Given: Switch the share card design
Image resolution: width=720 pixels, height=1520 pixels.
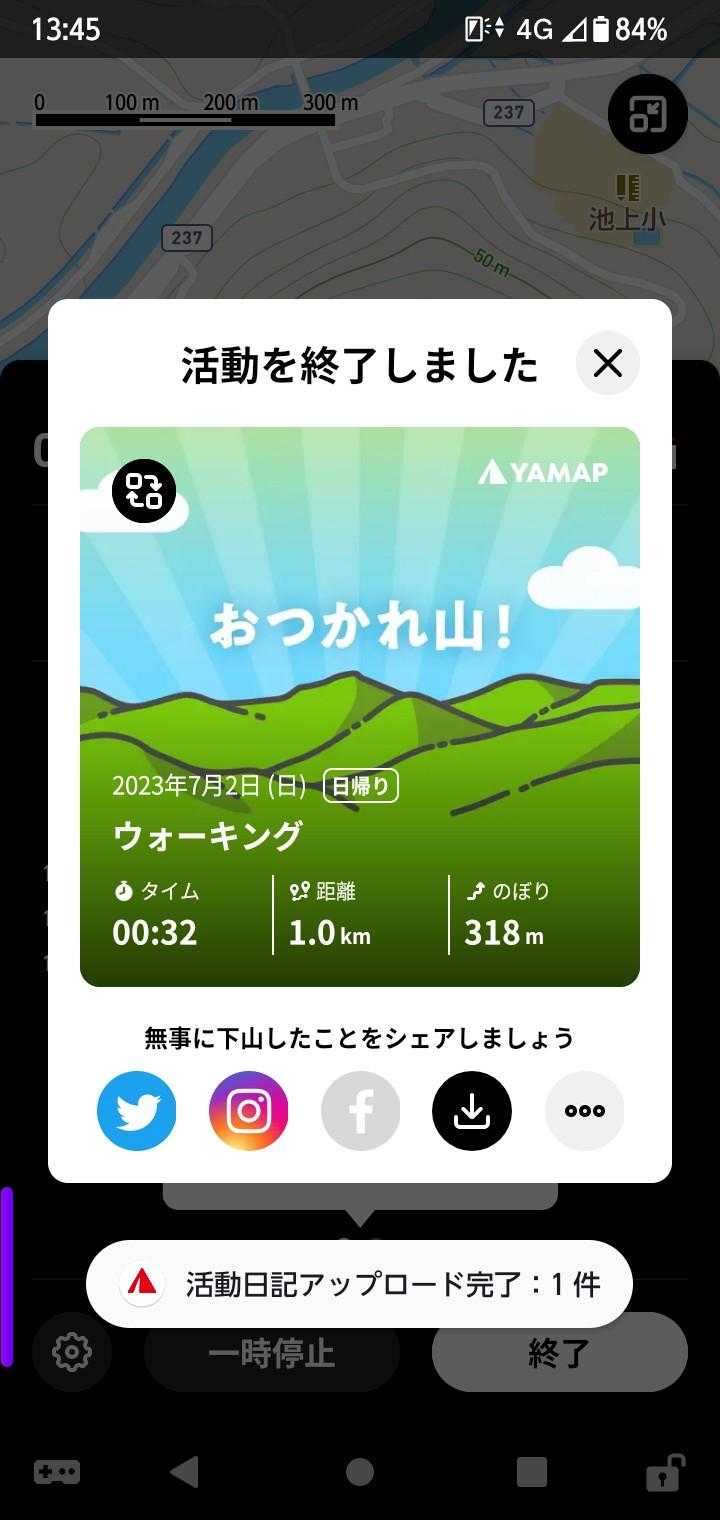Looking at the screenshot, I should pyautogui.click(x=144, y=491).
